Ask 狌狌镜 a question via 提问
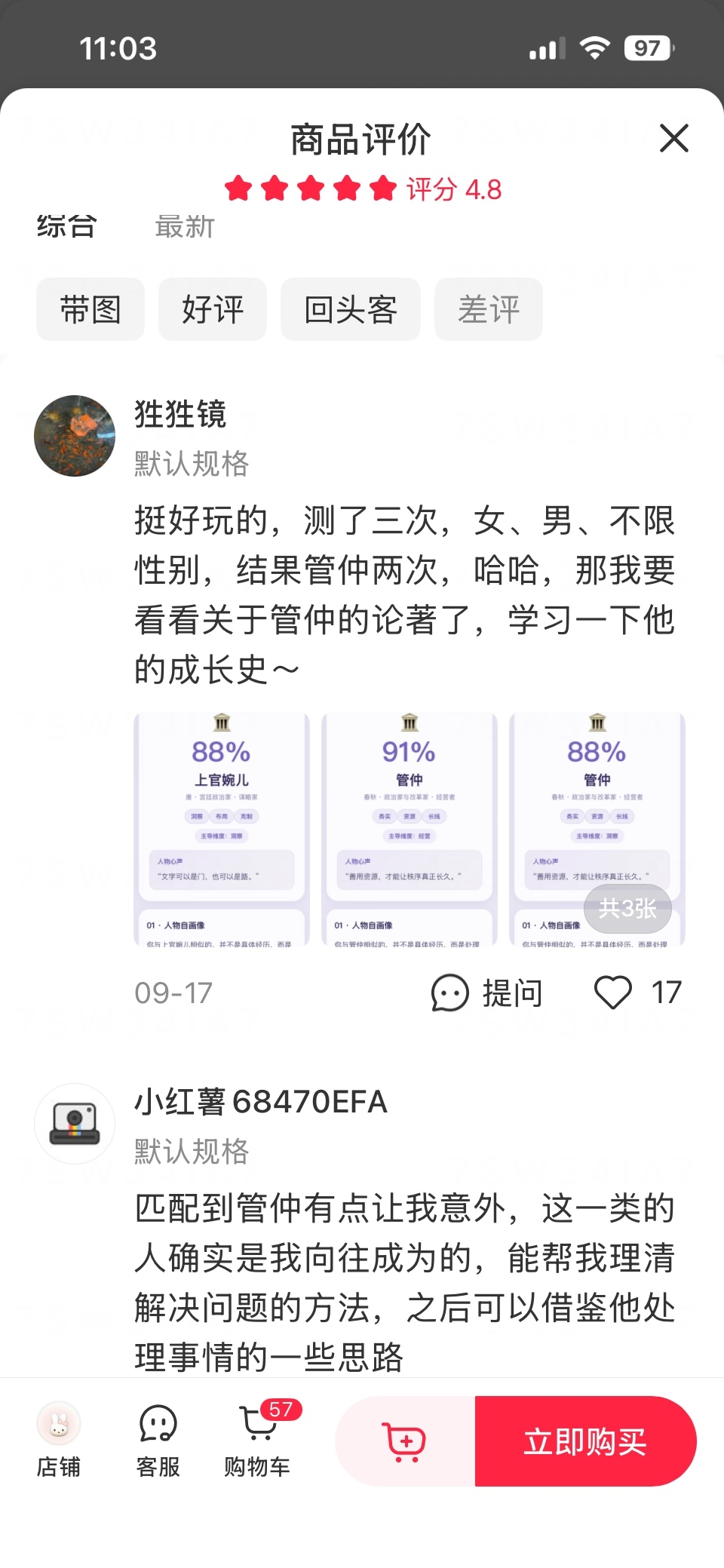Image resolution: width=724 pixels, height=1568 pixels. coord(487,993)
